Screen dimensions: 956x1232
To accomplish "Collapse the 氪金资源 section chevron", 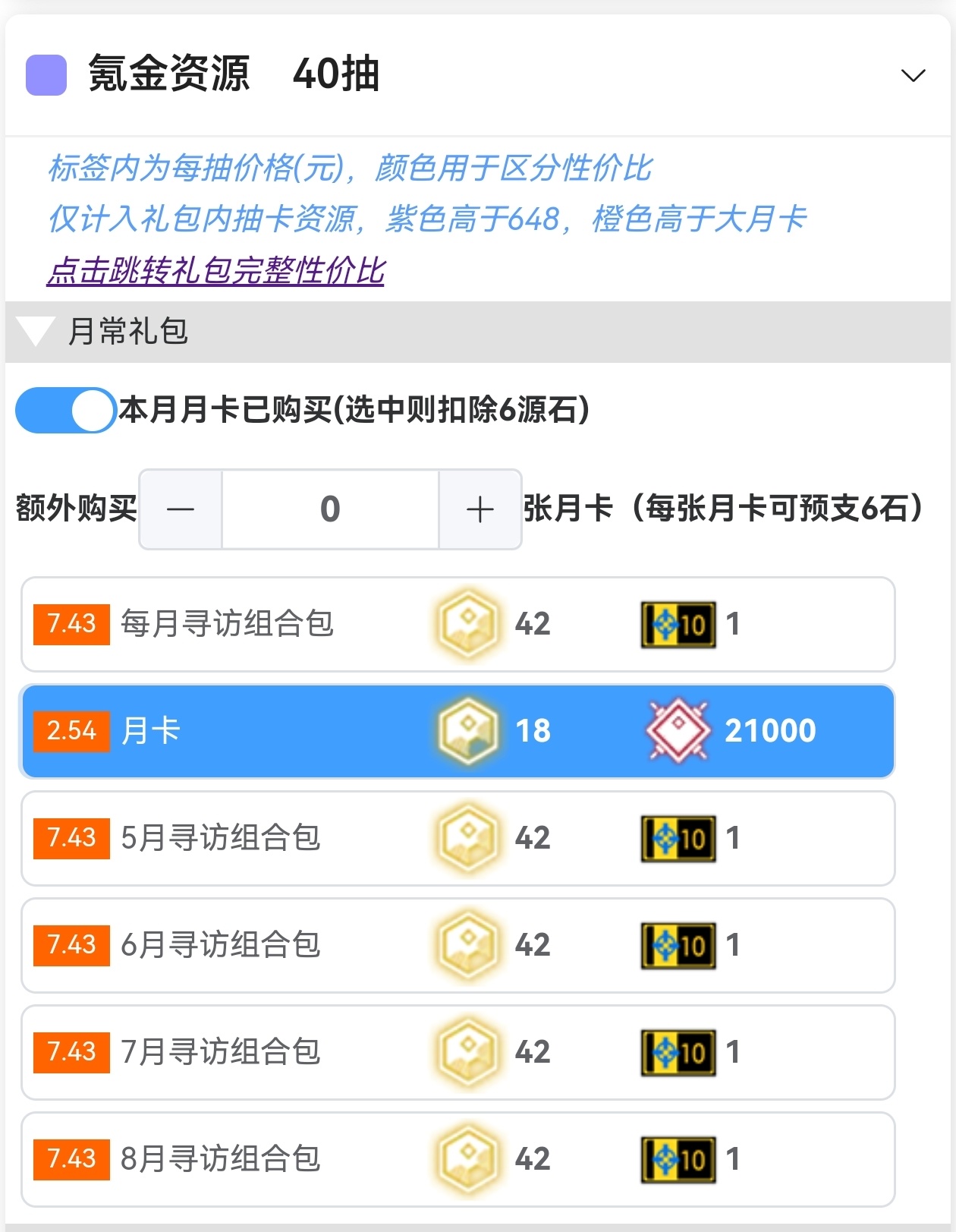I will click(912, 75).
